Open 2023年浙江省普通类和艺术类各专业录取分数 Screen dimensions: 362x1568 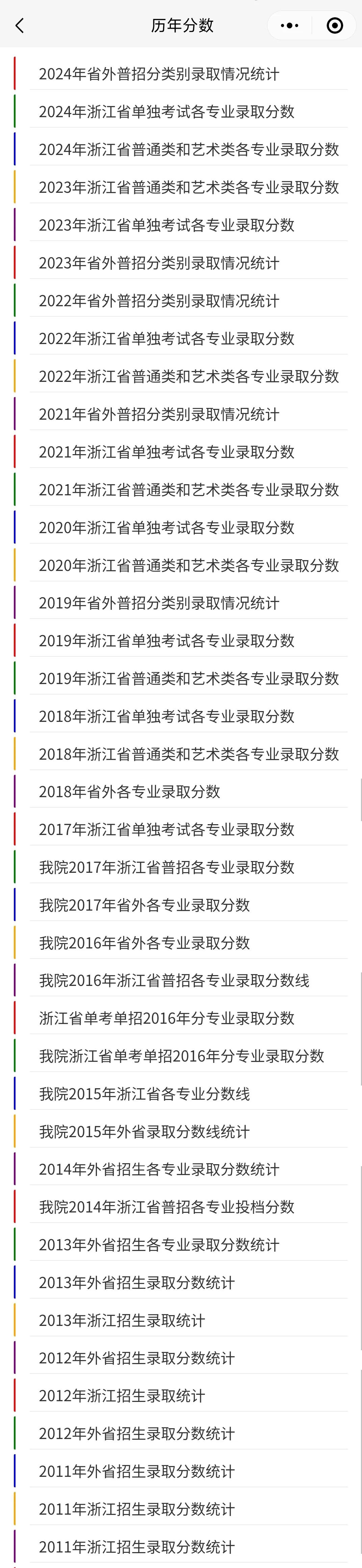pos(189,187)
